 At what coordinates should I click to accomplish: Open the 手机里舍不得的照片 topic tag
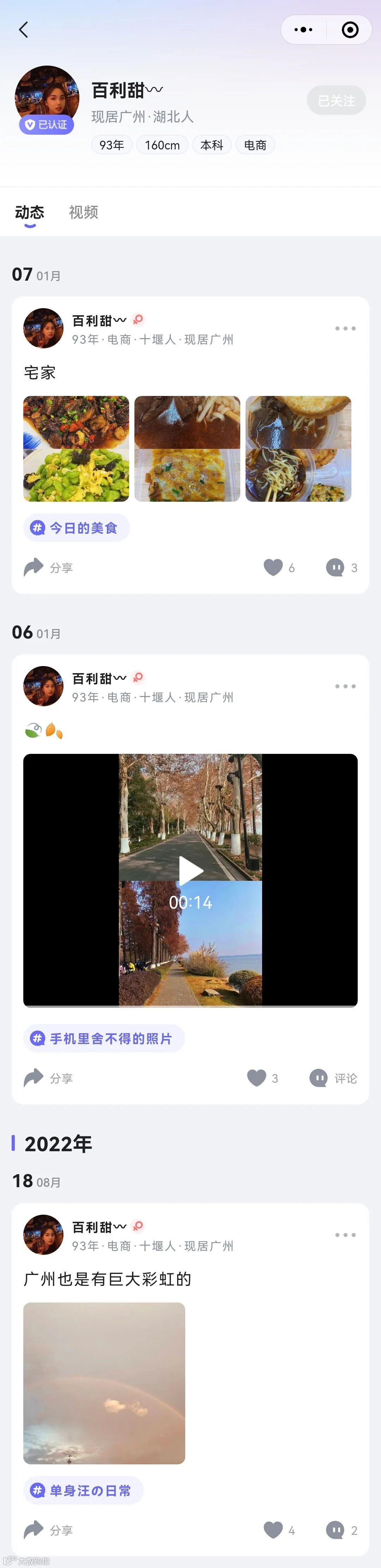104,1038
